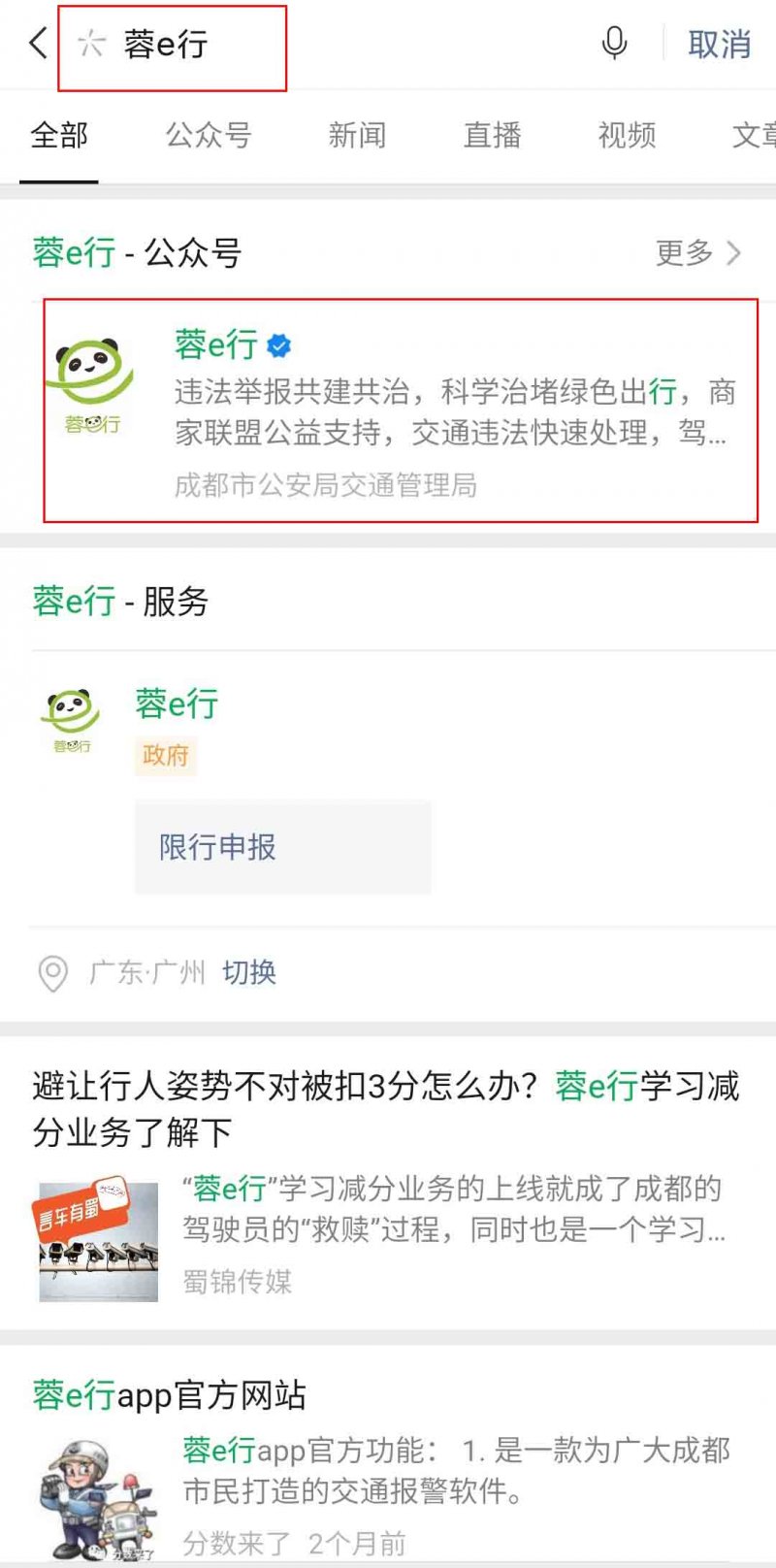
Task: Go back using the top-left arrow
Action: (x=38, y=44)
